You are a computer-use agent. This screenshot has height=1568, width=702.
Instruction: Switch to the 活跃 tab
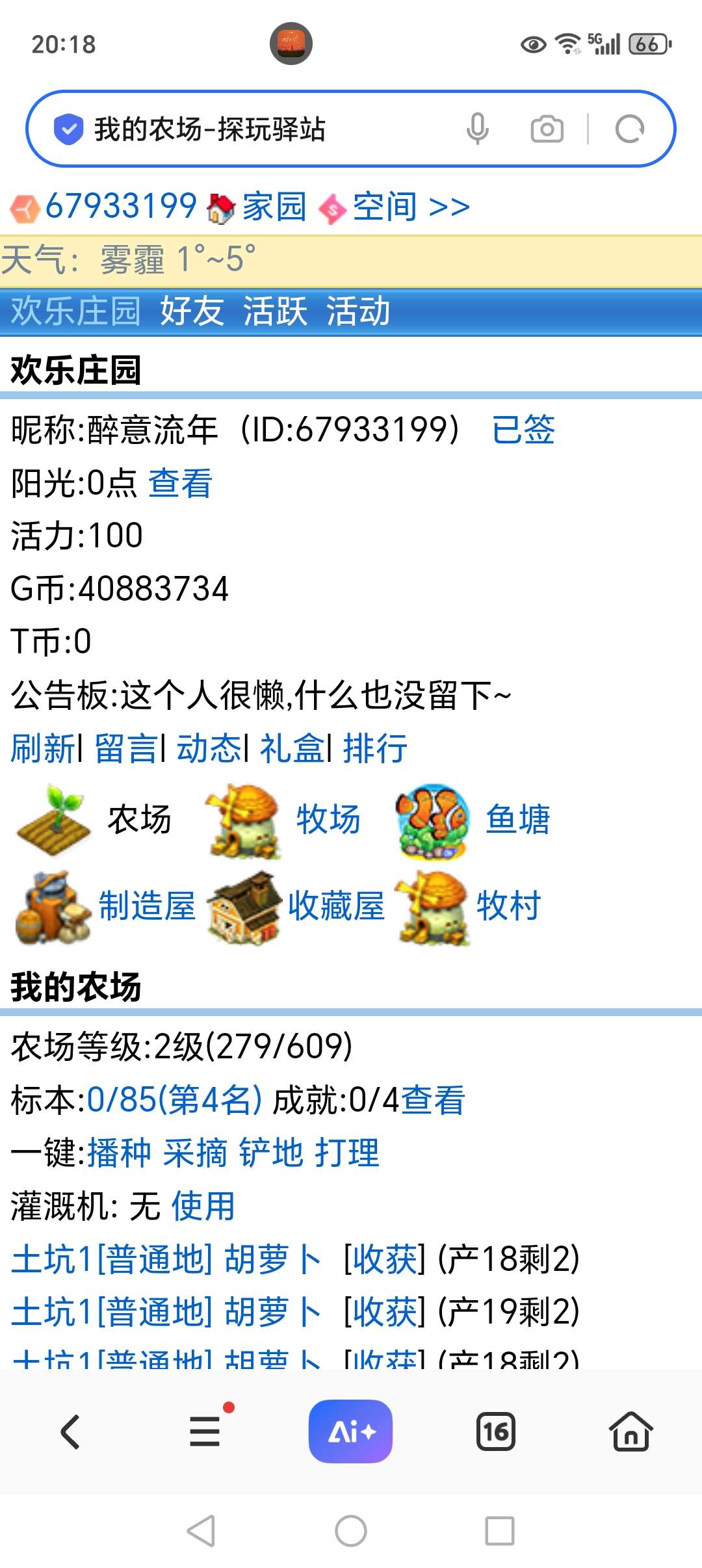pyautogui.click(x=275, y=311)
